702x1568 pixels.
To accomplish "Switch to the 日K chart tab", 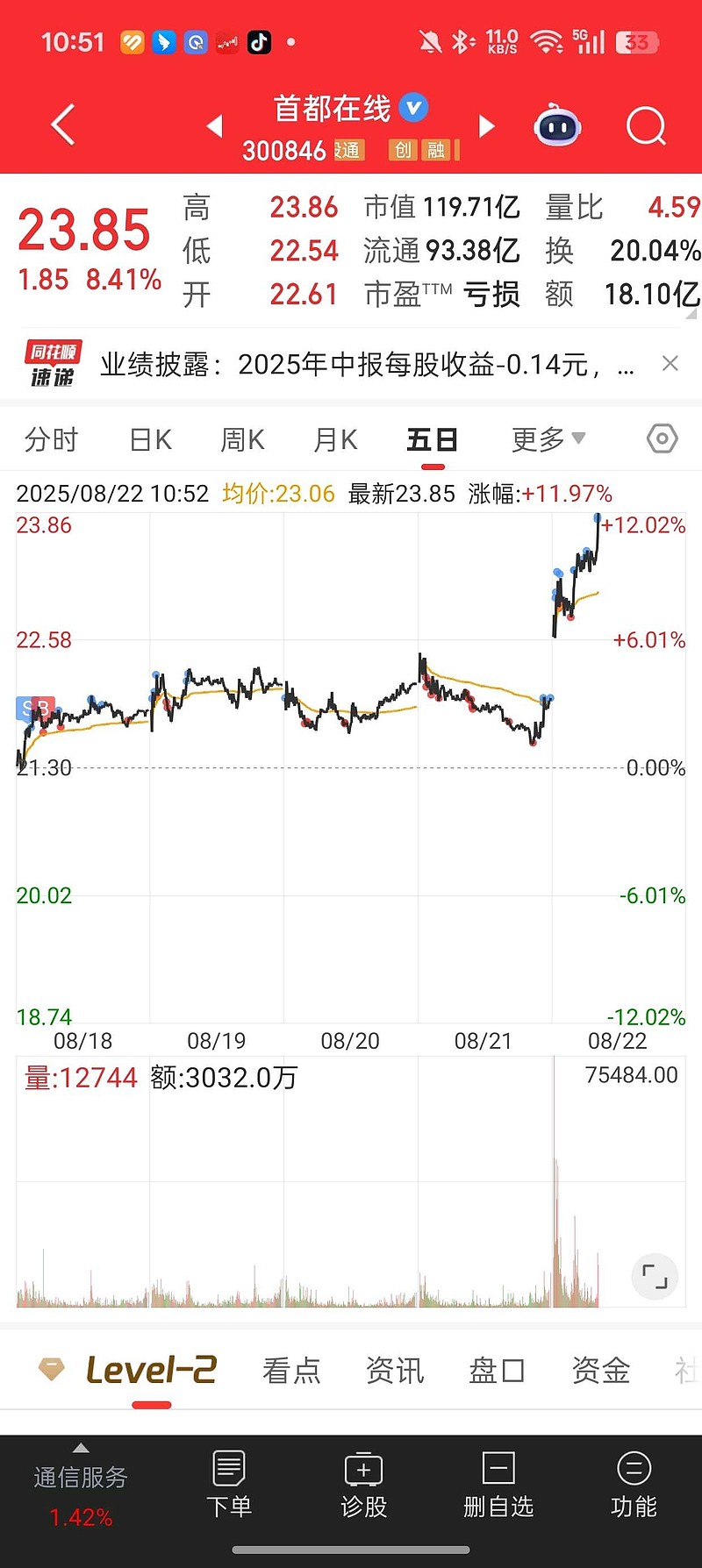I will tap(150, 439).
